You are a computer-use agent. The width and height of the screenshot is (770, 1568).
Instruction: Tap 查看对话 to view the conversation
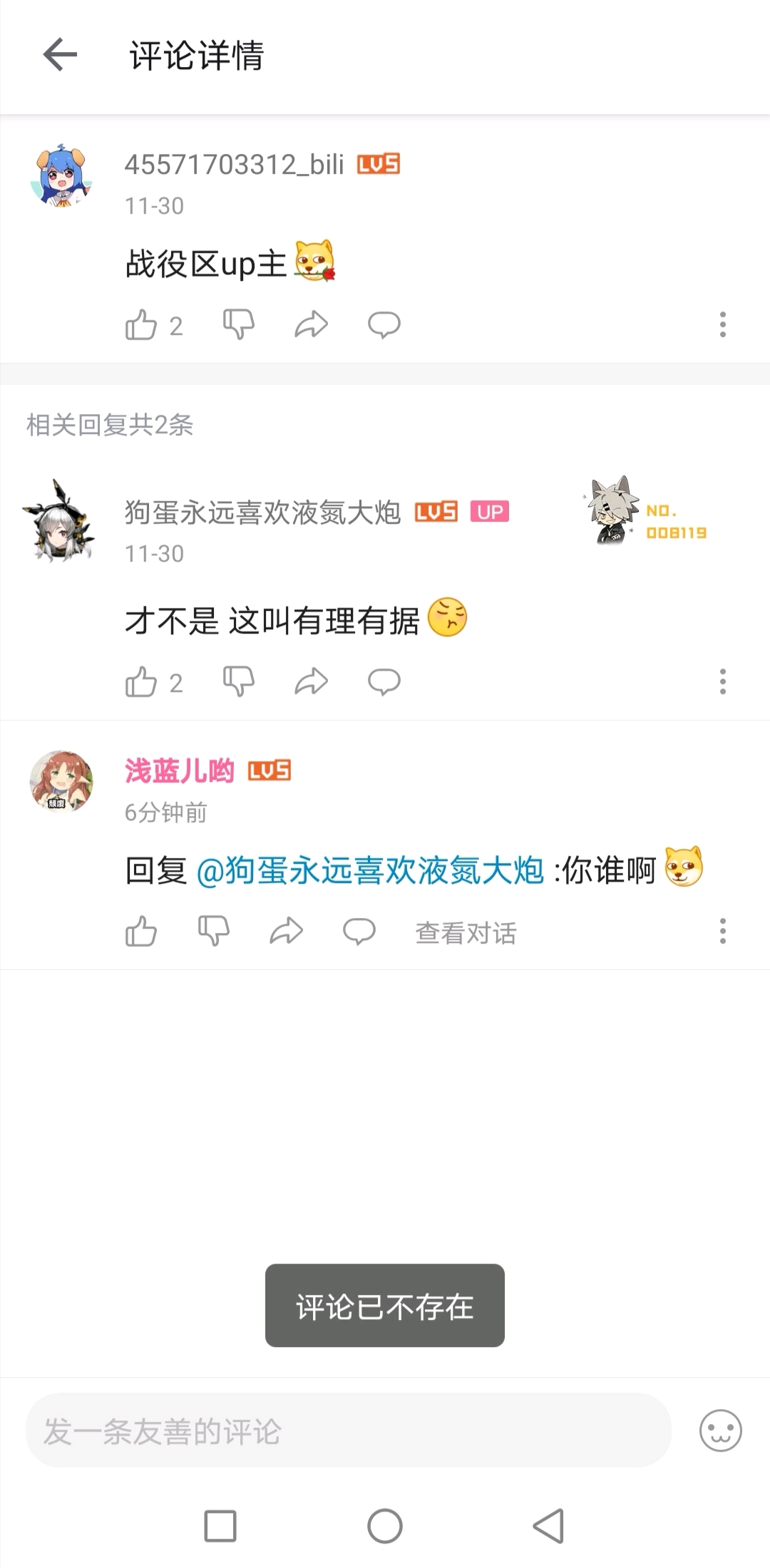[x=466, y=933]
